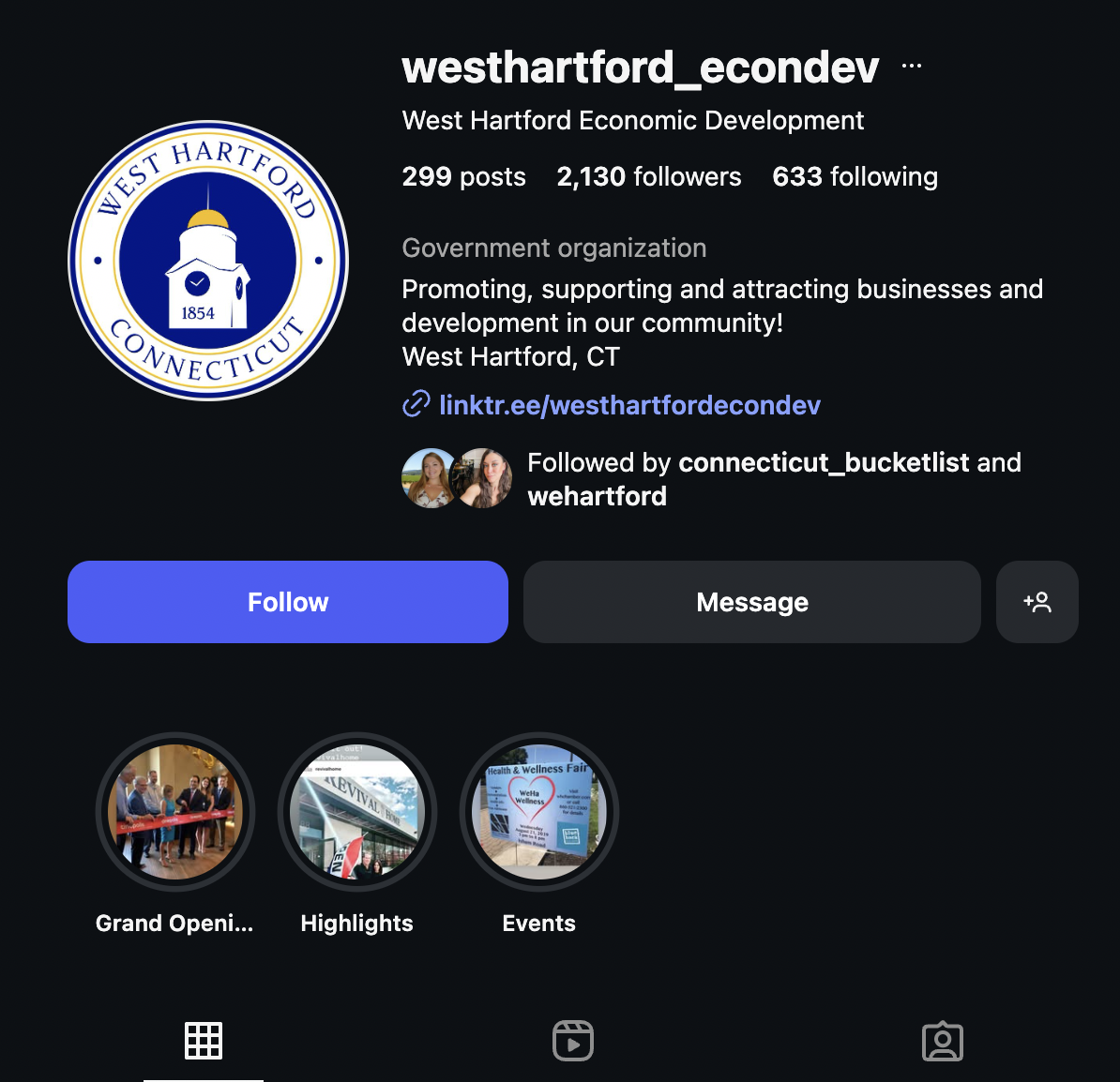Viewport: 1120px width, 1082px height.
Task: Open the three-dot options menu
Action: click(x=911, y=67)
